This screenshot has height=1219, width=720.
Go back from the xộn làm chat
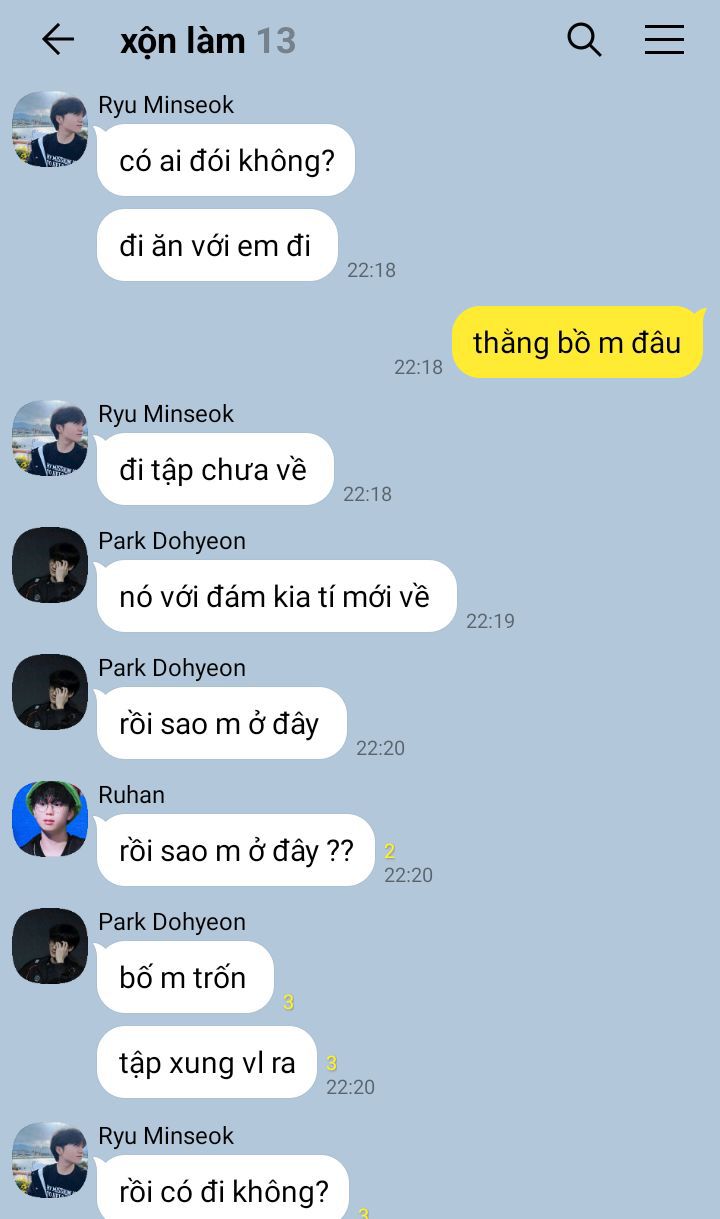tap(58, 40)
